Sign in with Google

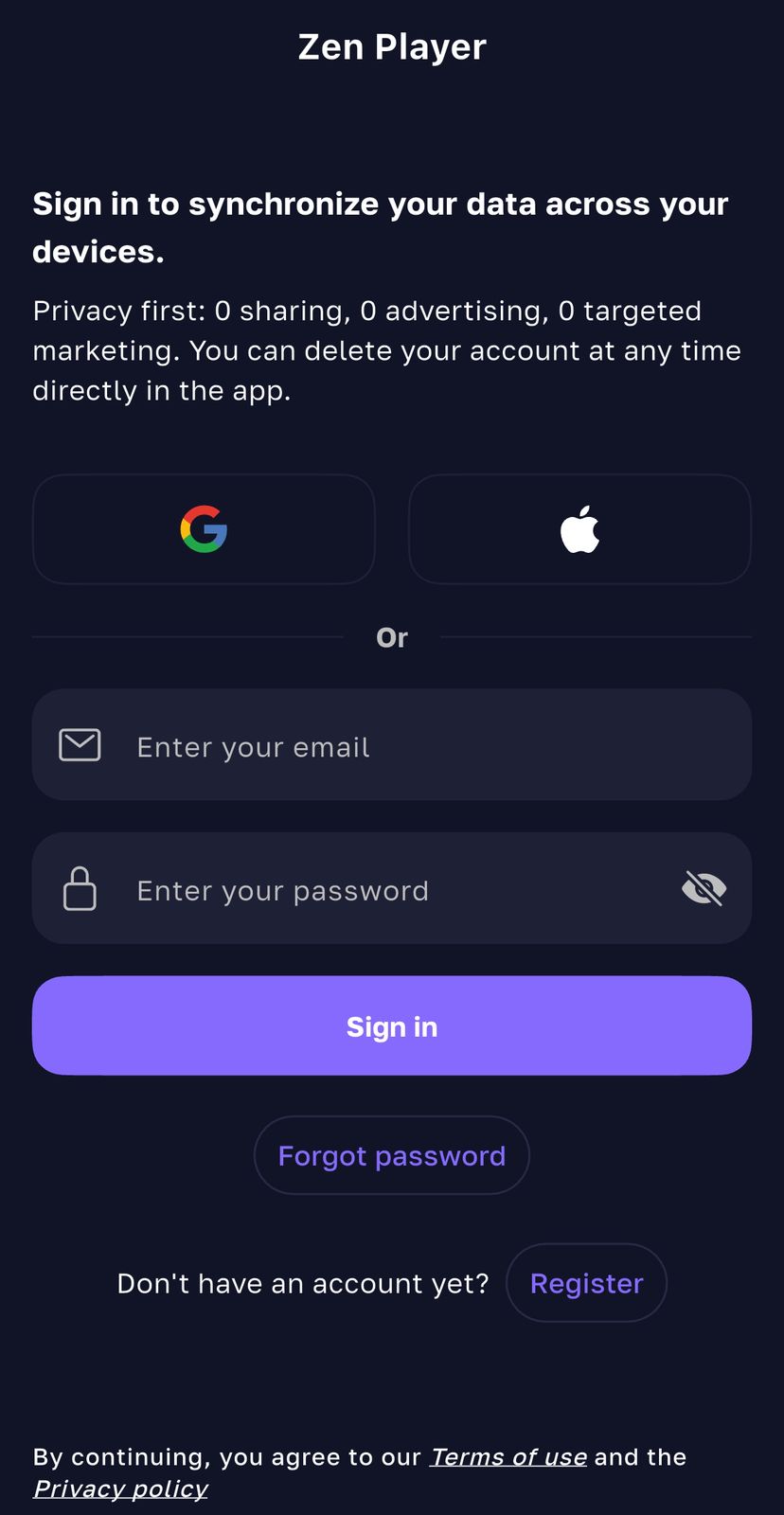[x=204, y=529]
